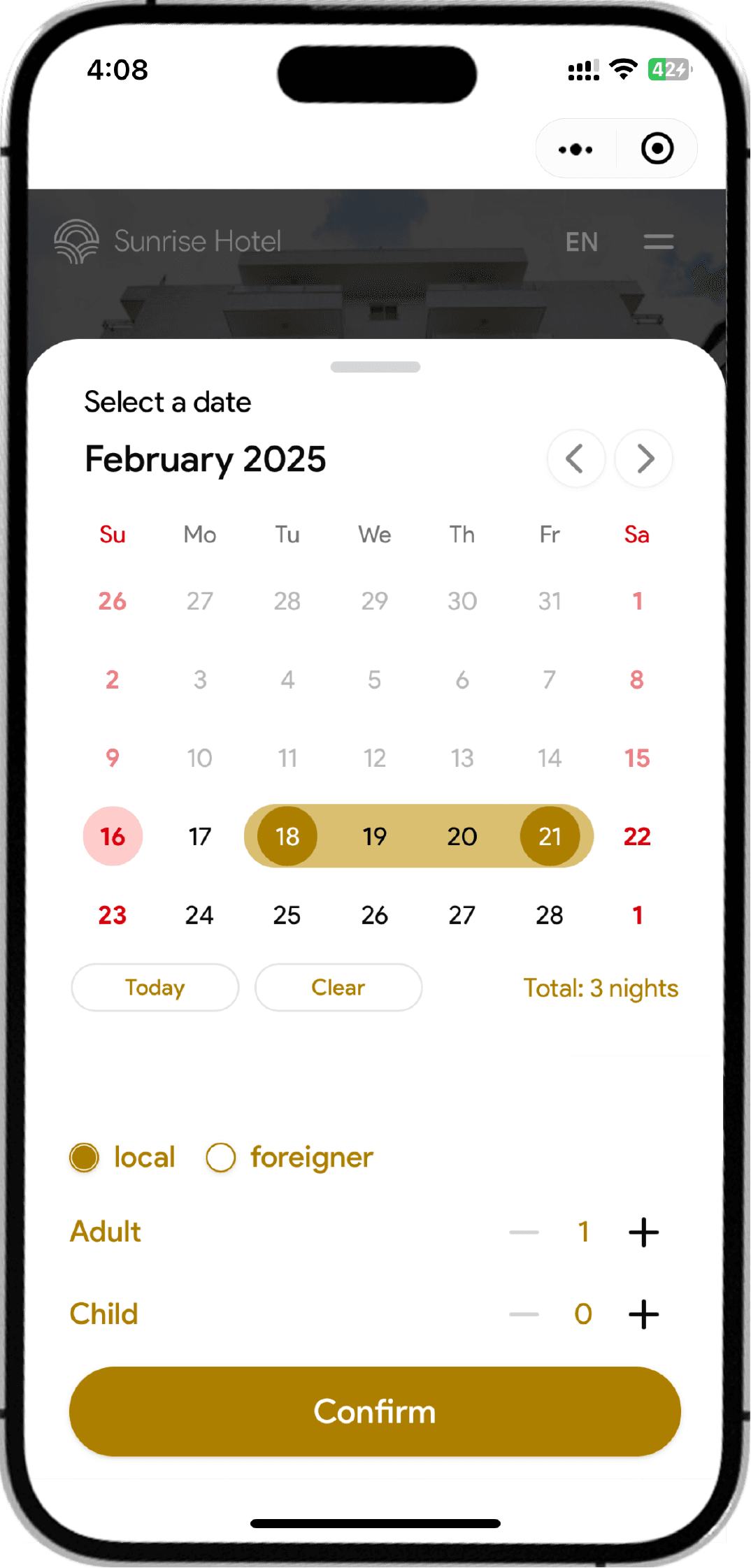Decrease the Adult count
751x1568 pixels.
[x=524, y=1232]
